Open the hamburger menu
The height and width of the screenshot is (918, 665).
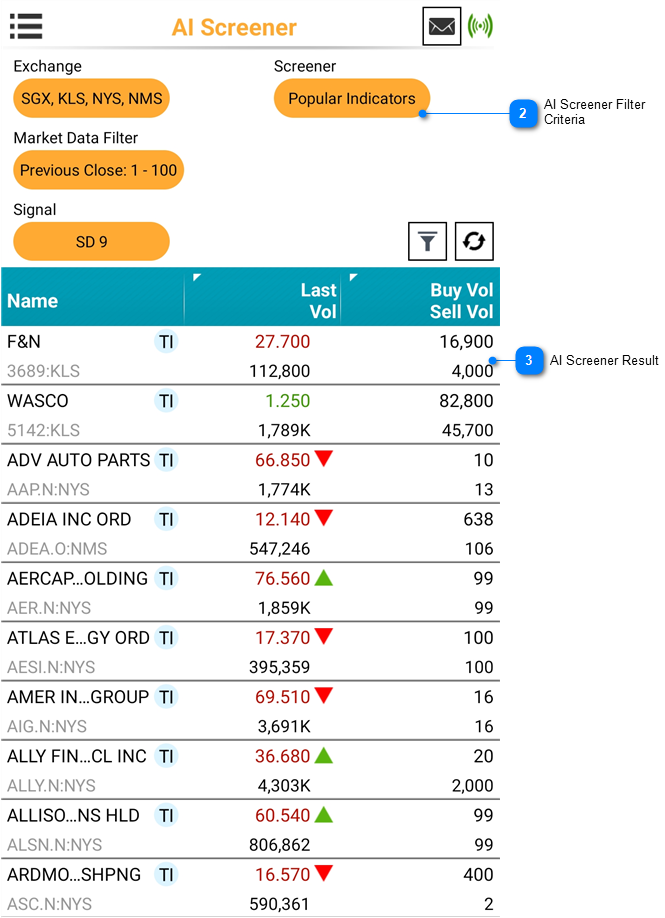click(x=26, y=26)
